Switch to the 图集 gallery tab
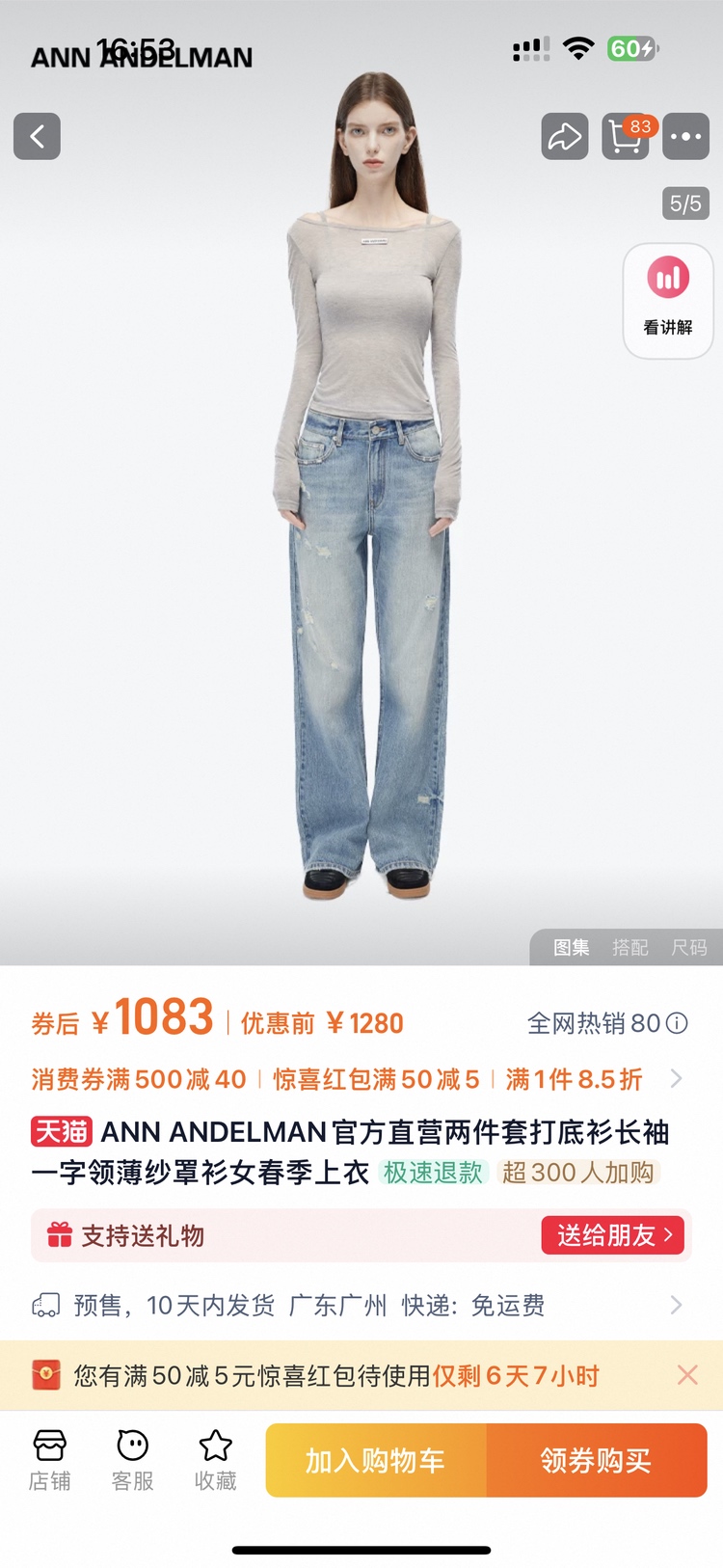Image resolution: width=723 pixels, height=1568 pixels. coord(571,948)
